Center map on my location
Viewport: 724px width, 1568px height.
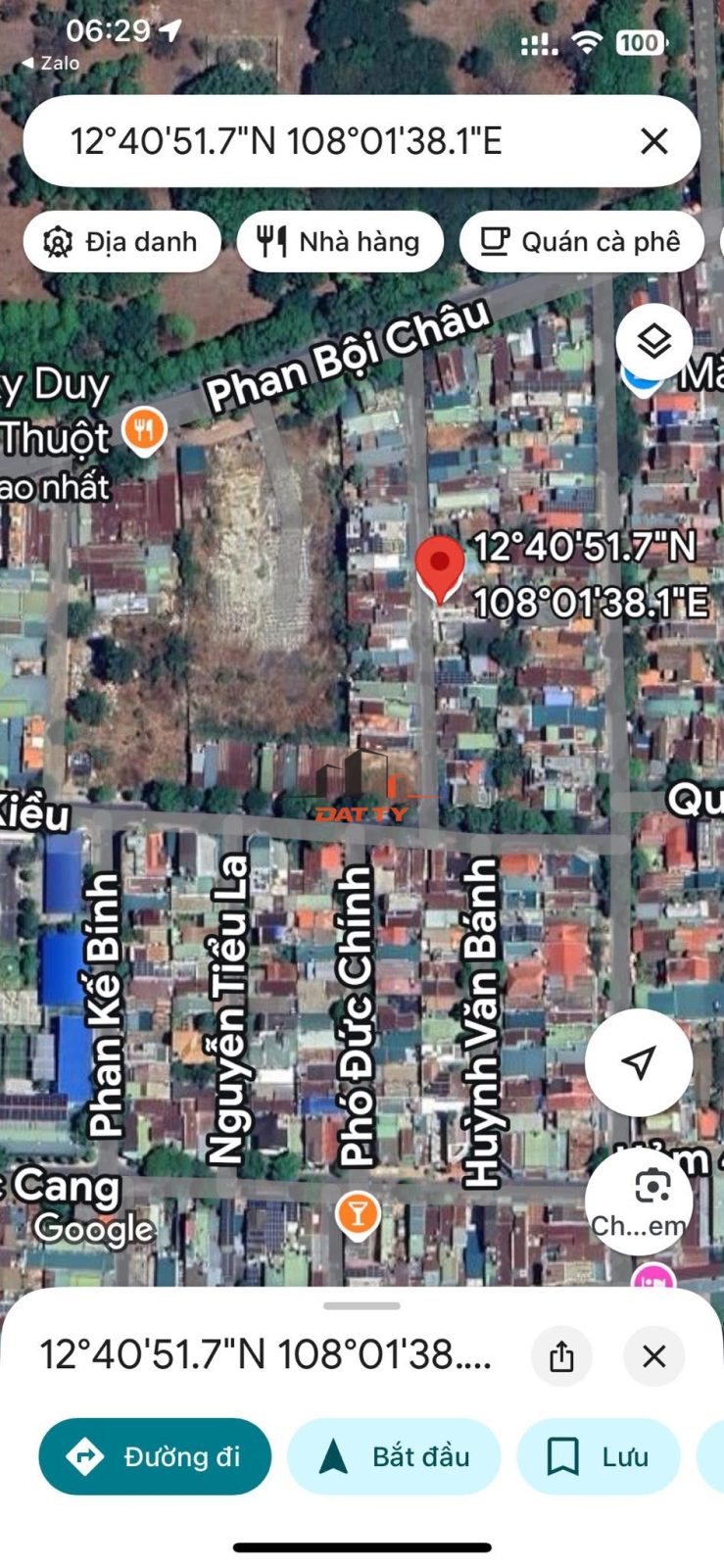coord(639,1062)
